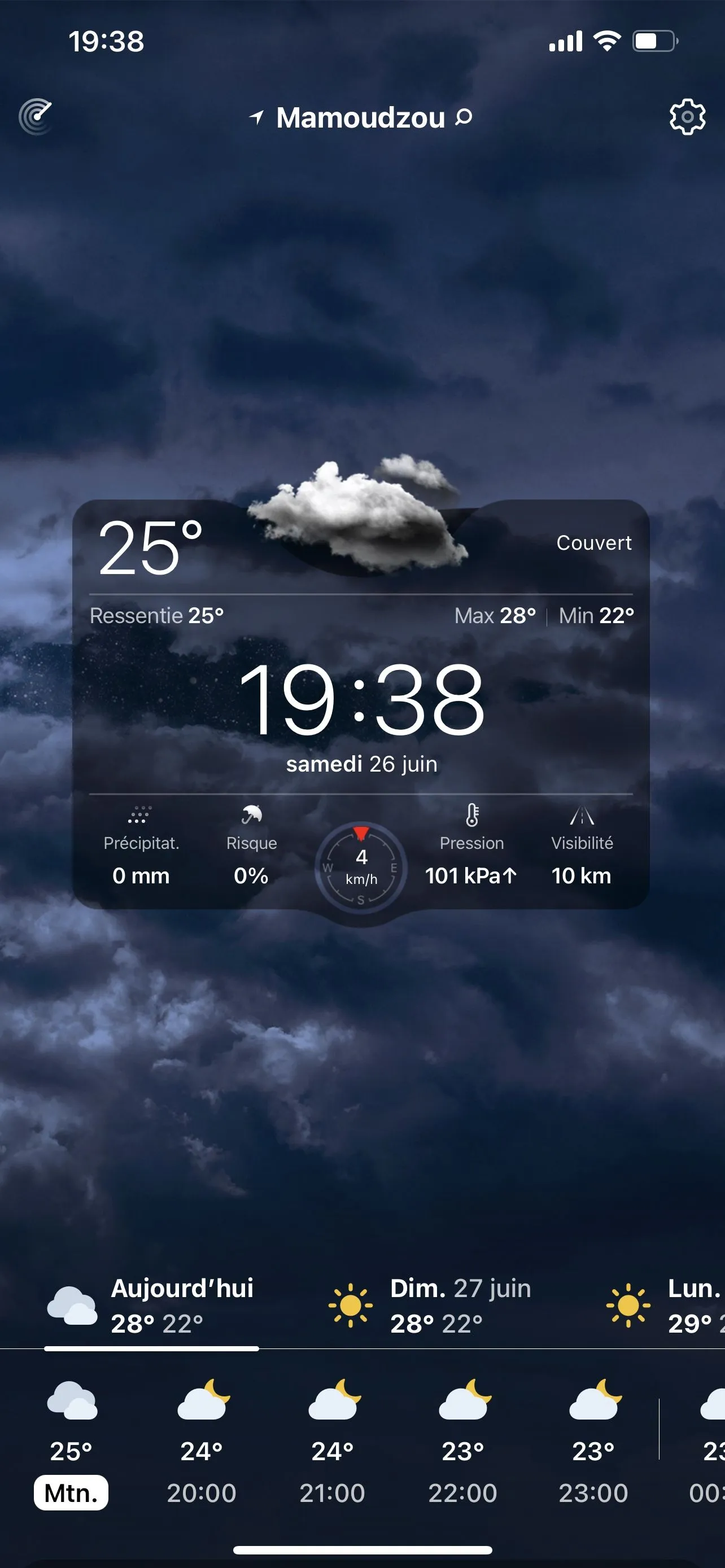
Task: Open settings via the gear icon
Action: click(x=687, y=116)
